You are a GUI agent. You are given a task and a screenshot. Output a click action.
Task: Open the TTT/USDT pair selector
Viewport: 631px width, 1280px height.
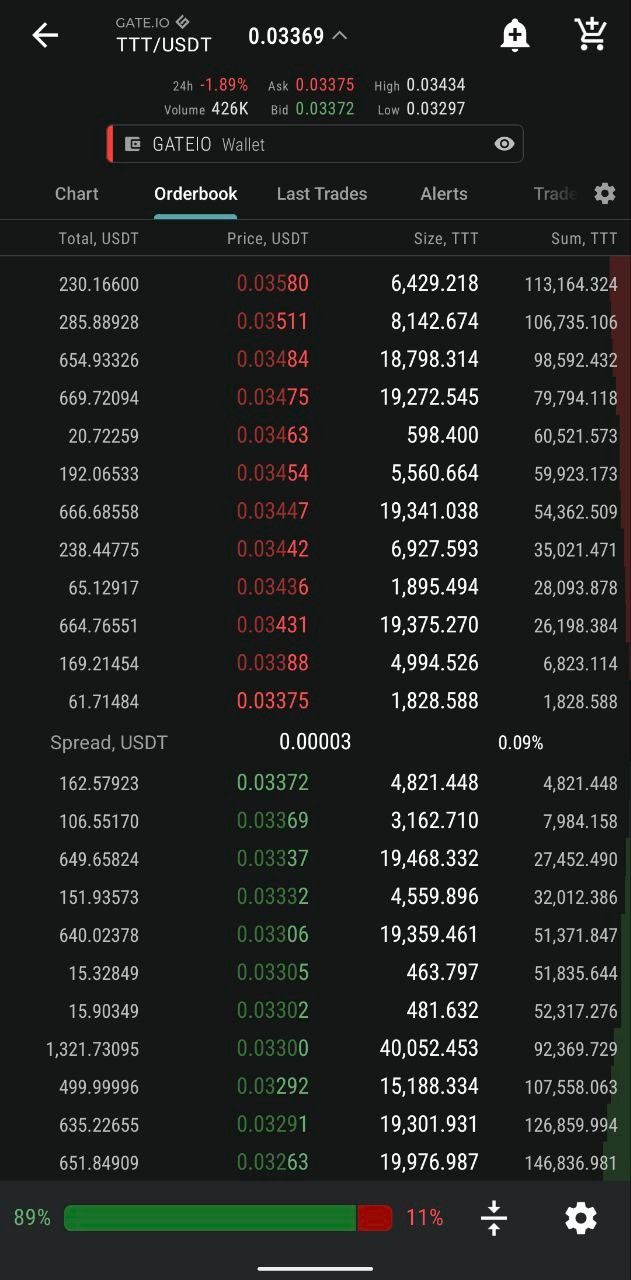point(164,45)
